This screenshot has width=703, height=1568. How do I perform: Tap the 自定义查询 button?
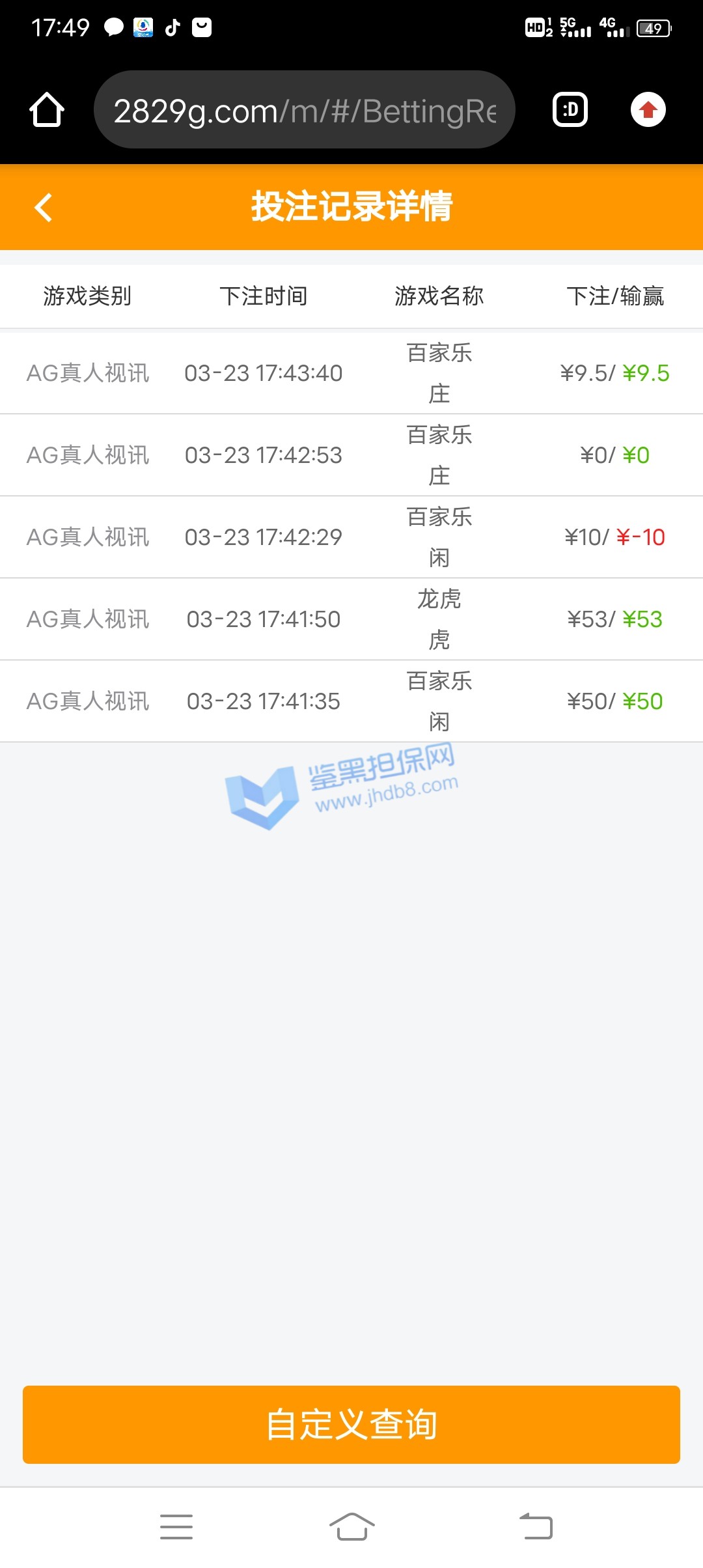coord(351,1424)
